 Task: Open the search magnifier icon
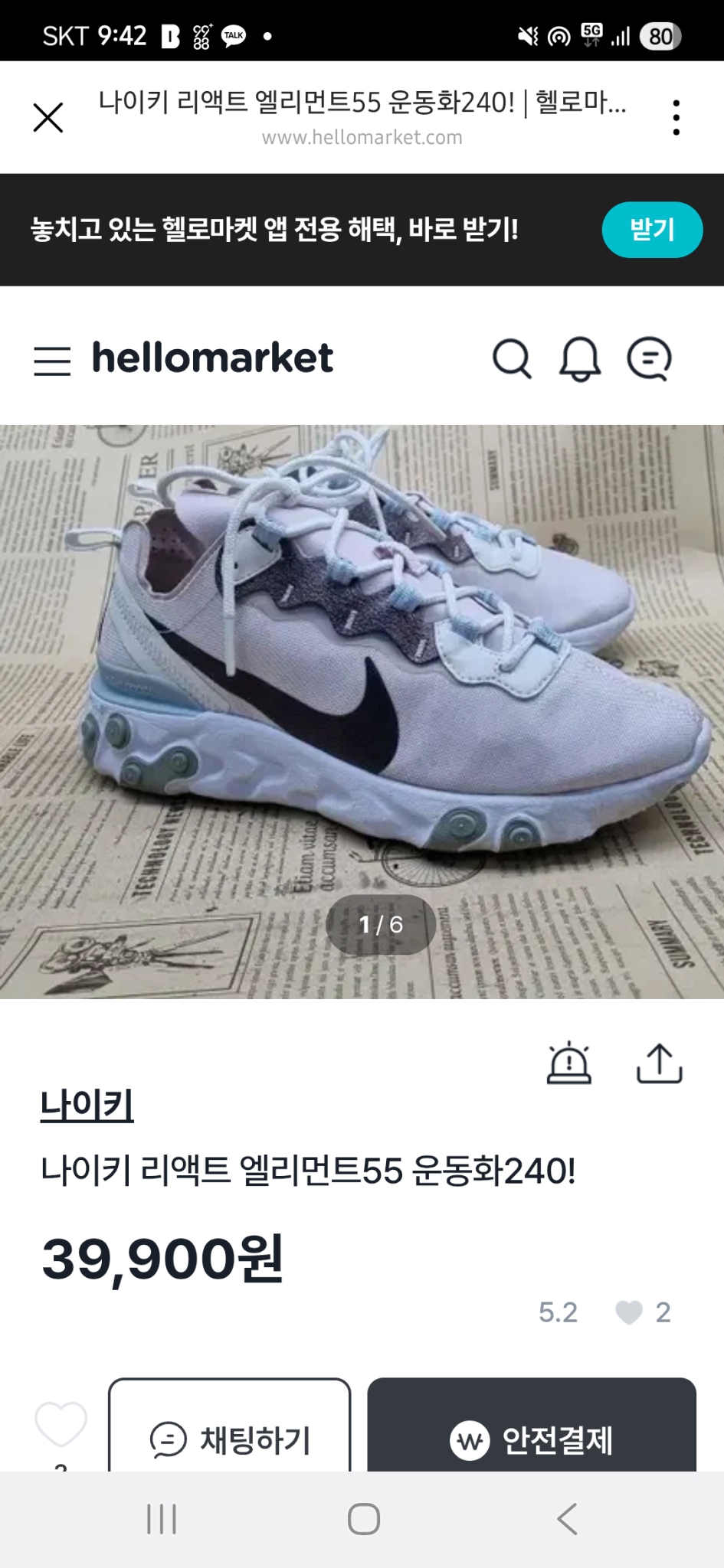[512, 358]
